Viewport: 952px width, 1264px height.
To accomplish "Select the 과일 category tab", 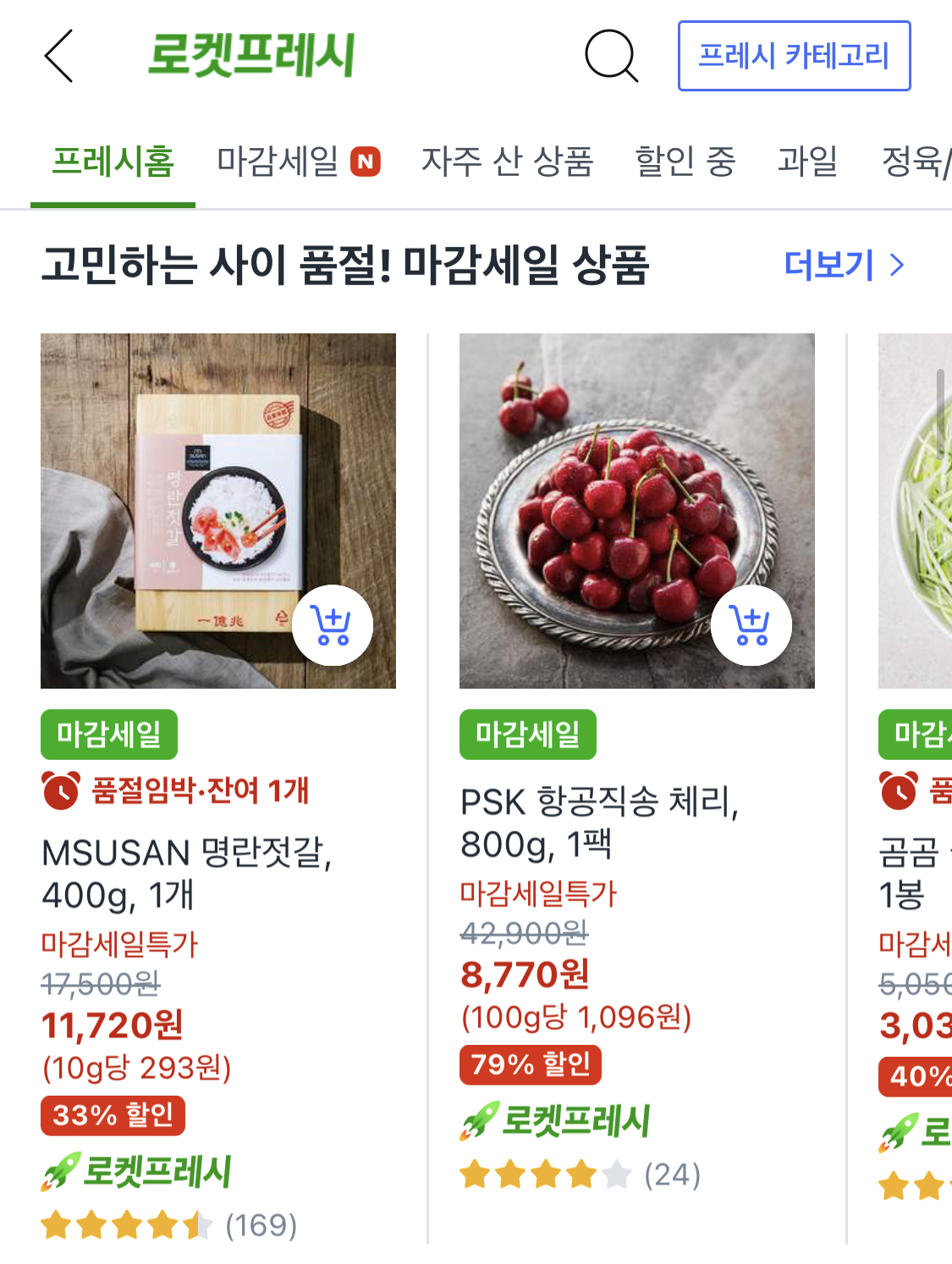I will pos(806,161).
